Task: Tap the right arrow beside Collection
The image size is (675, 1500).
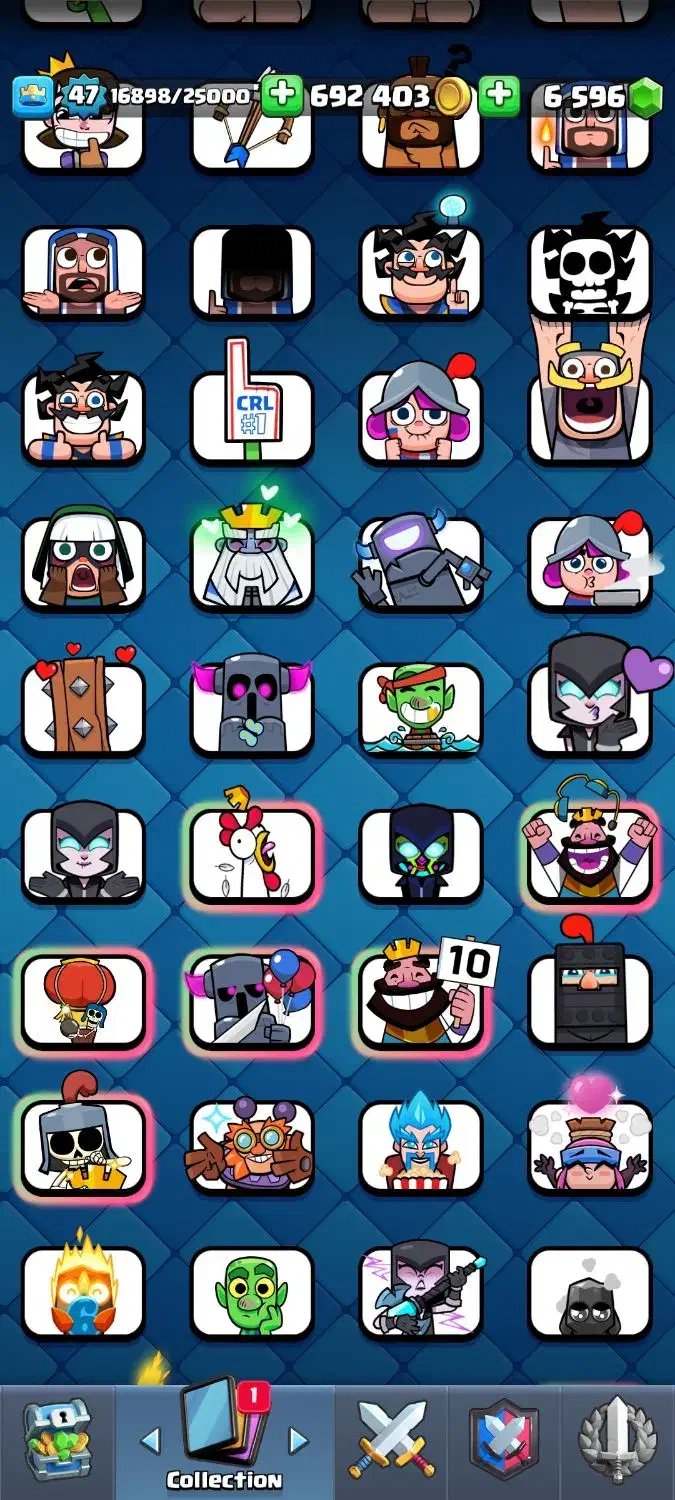Action: (x=298, y=1440)
